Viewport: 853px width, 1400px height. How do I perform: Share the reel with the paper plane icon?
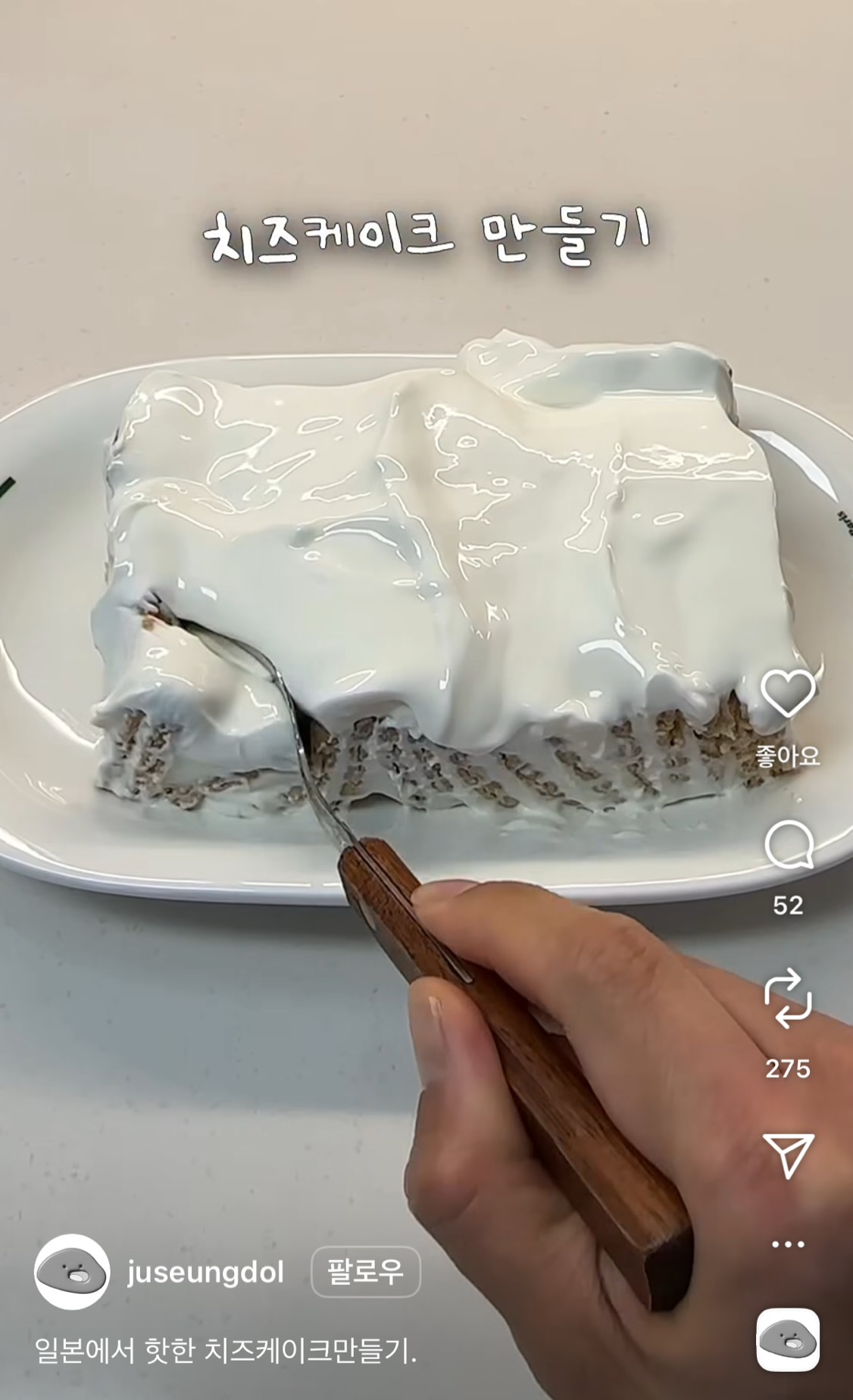click(x=788, y=1155)
